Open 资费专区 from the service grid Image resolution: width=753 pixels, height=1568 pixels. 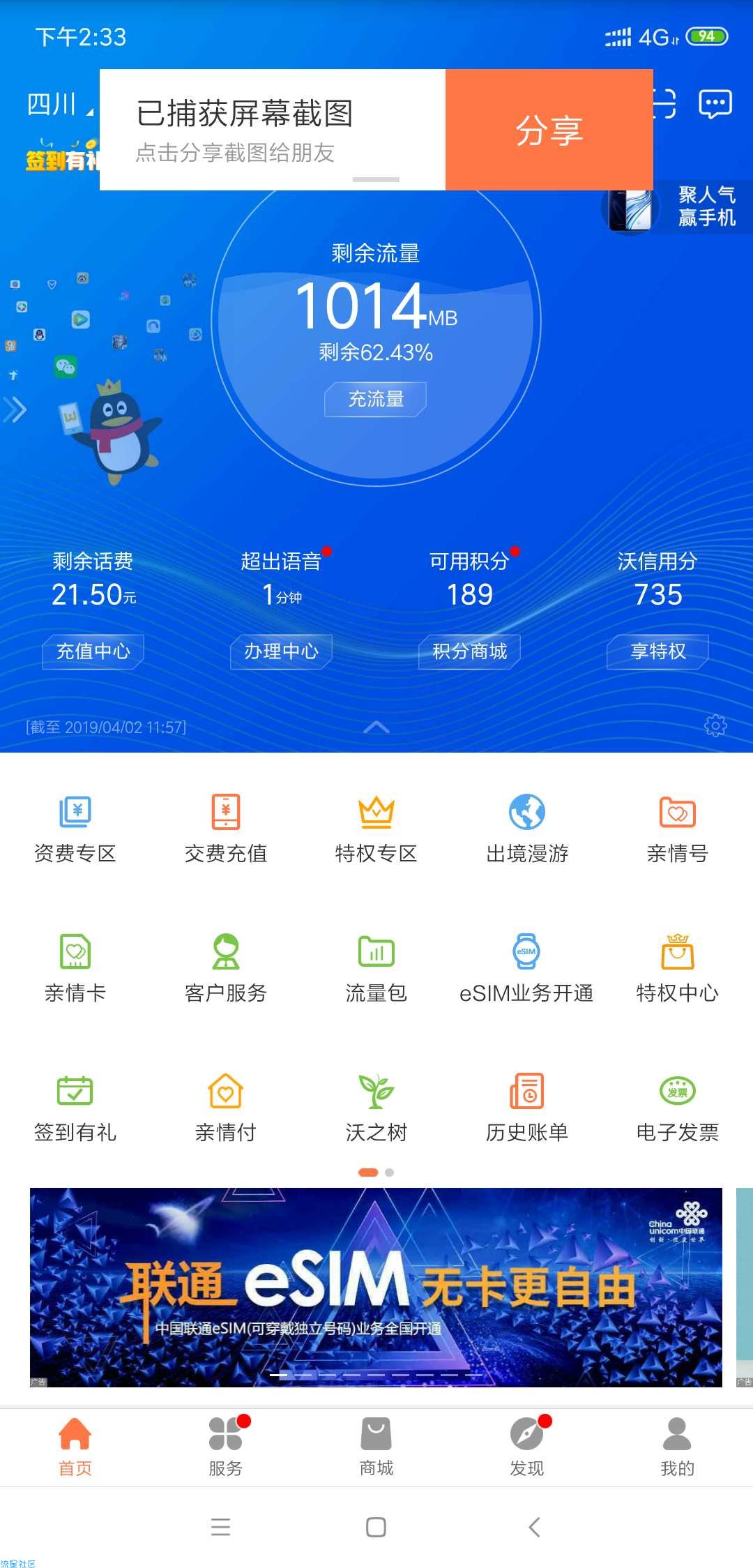[75, 828]
